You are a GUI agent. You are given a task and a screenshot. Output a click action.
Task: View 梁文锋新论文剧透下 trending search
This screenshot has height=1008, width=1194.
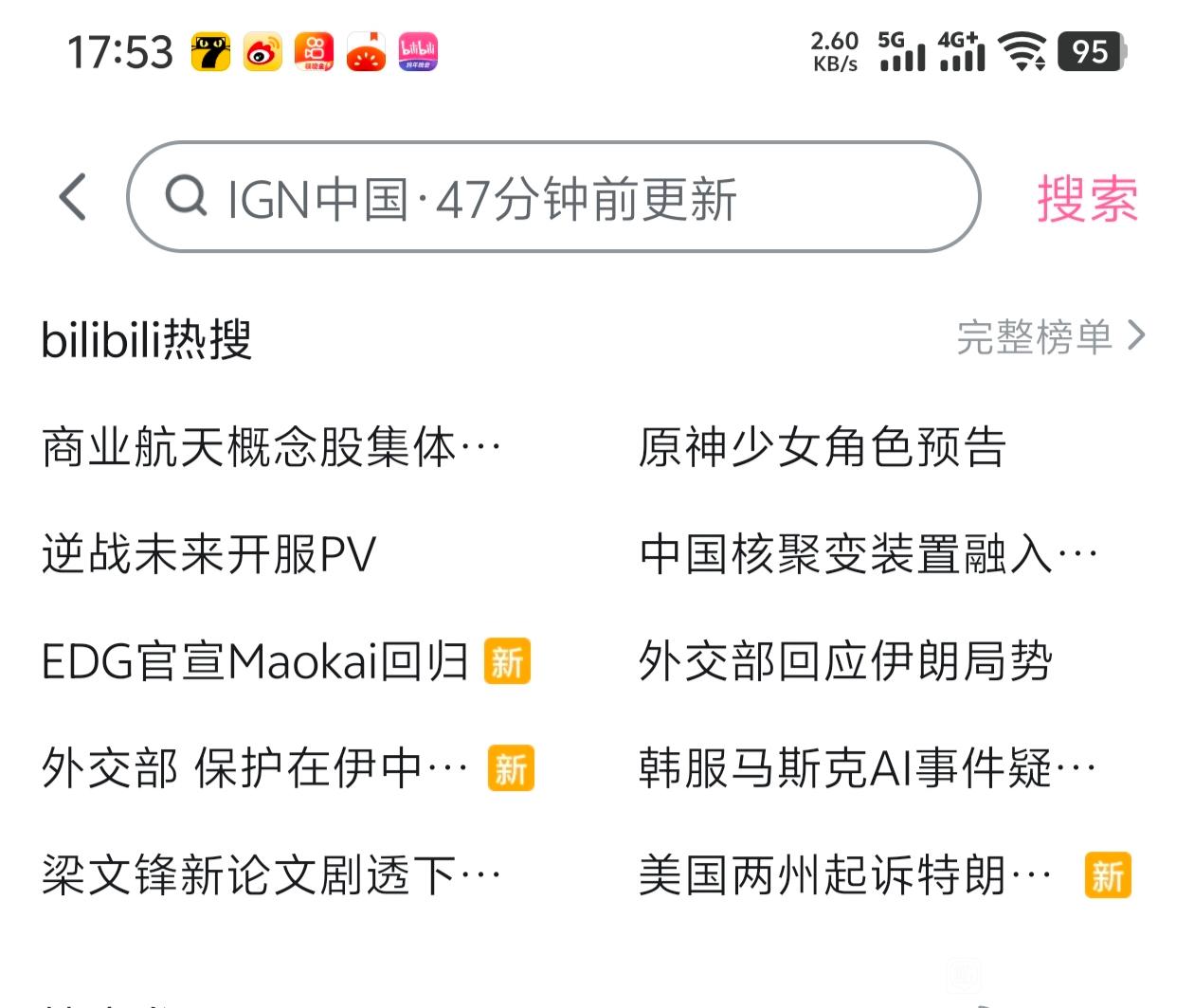[271, 875]
